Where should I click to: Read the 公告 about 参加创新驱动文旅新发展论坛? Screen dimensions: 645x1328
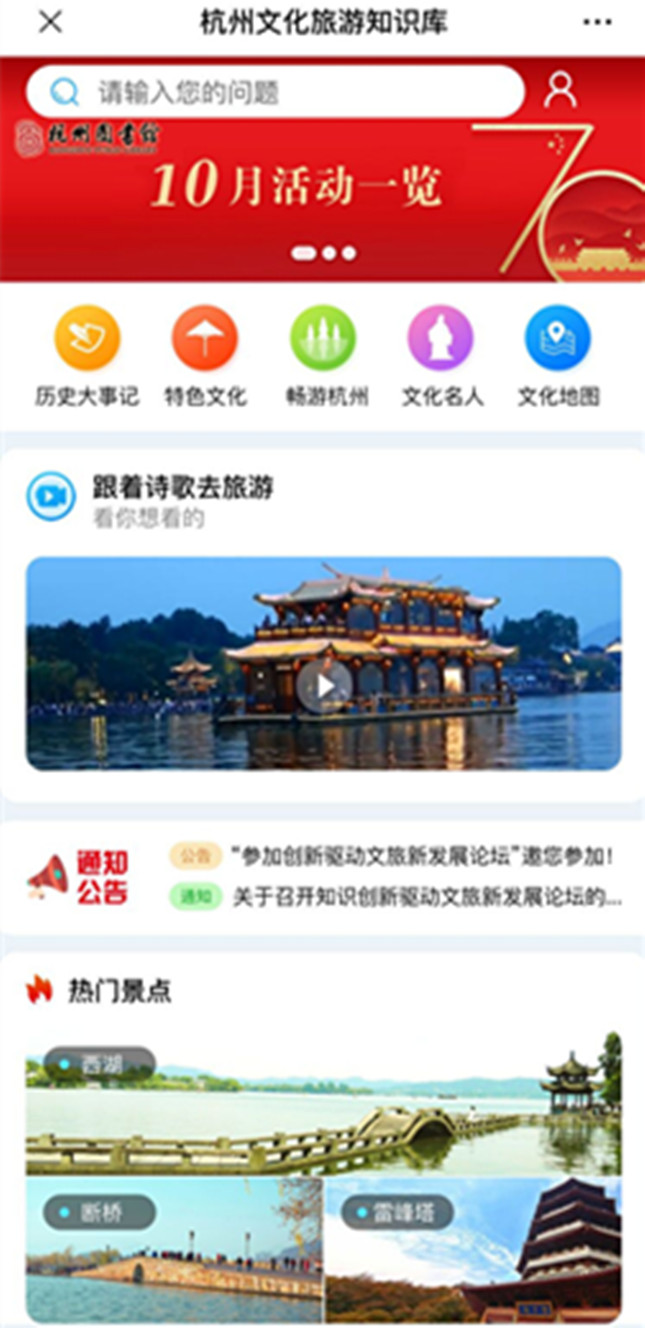pos(420,857)
